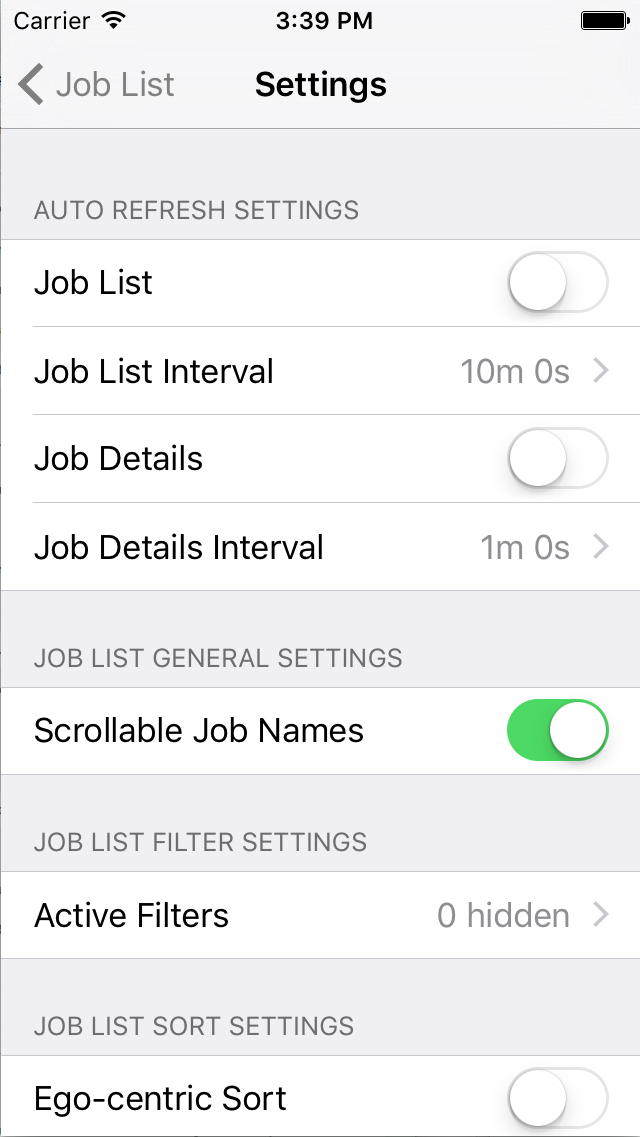Image resolution: width=640 pixels, height=1137 pixels.
Task: Enable Job List auto refresh
Action: 557,282
